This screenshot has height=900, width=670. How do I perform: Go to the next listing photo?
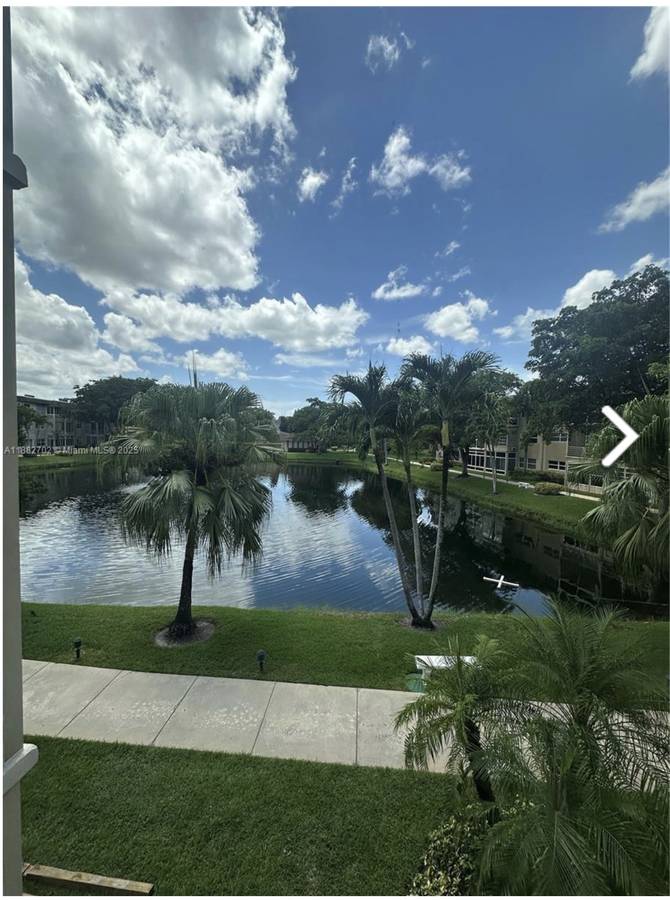[619, 436]
